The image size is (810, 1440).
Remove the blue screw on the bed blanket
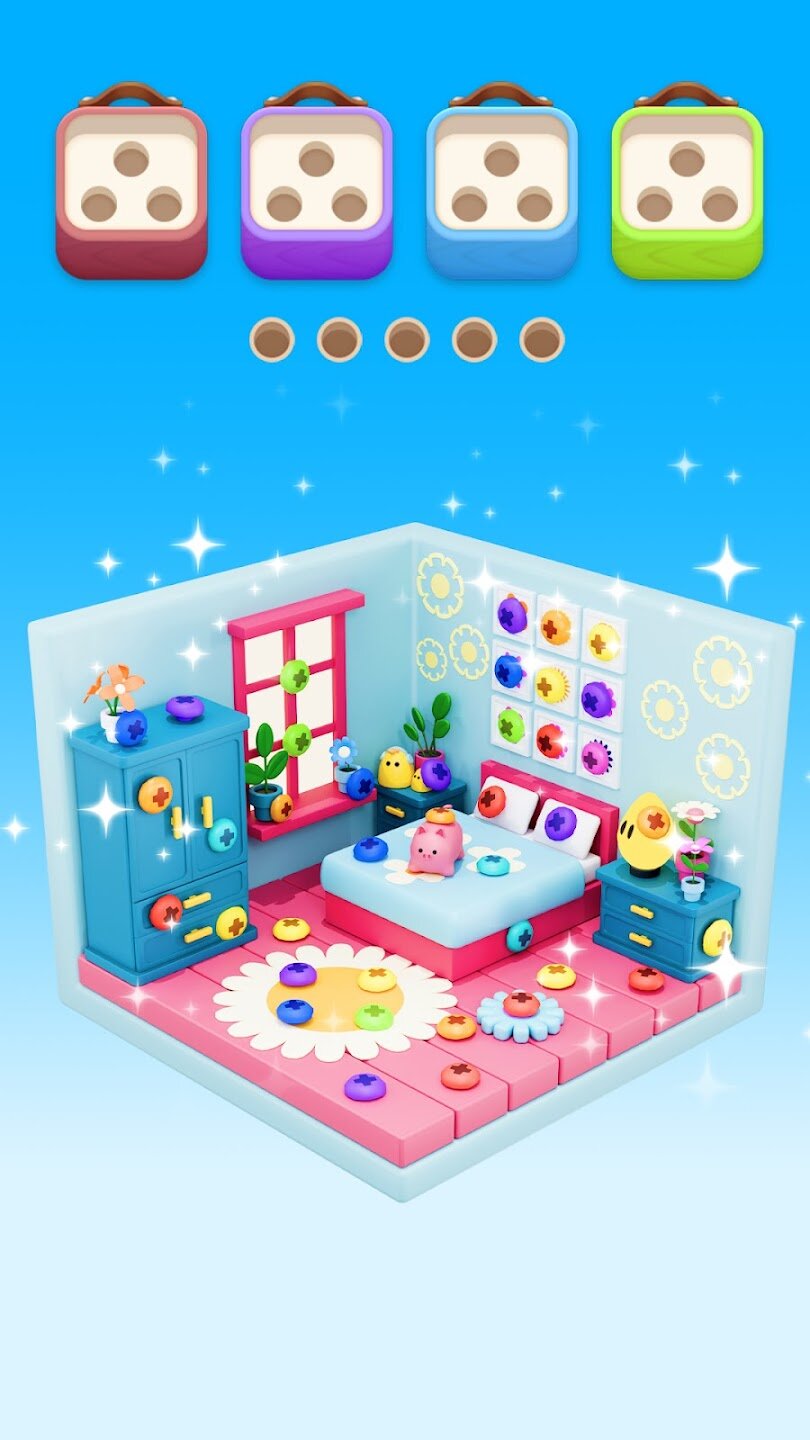click(370, 848)
